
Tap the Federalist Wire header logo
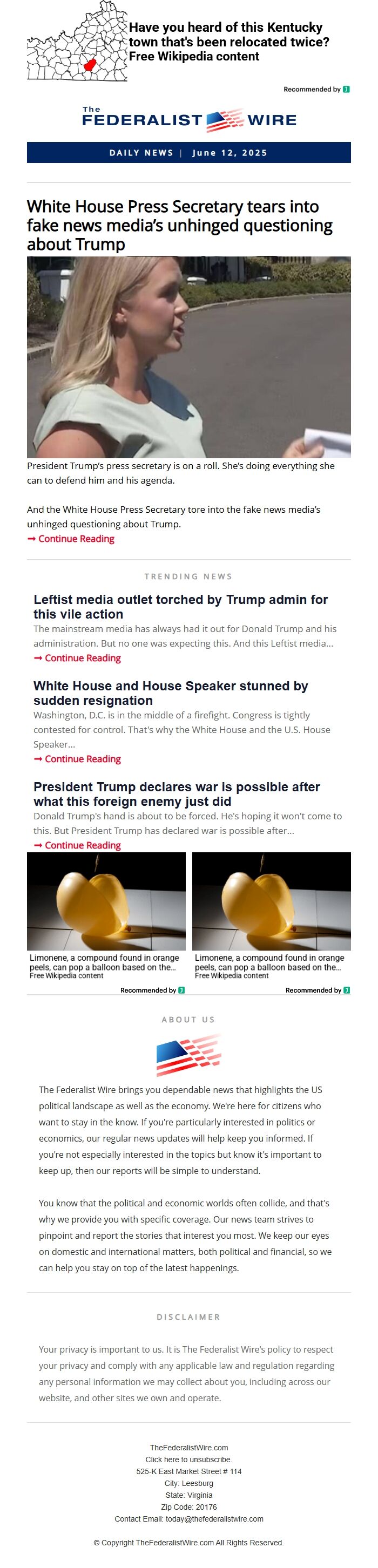pyautogui.click(x=188, y=119)
